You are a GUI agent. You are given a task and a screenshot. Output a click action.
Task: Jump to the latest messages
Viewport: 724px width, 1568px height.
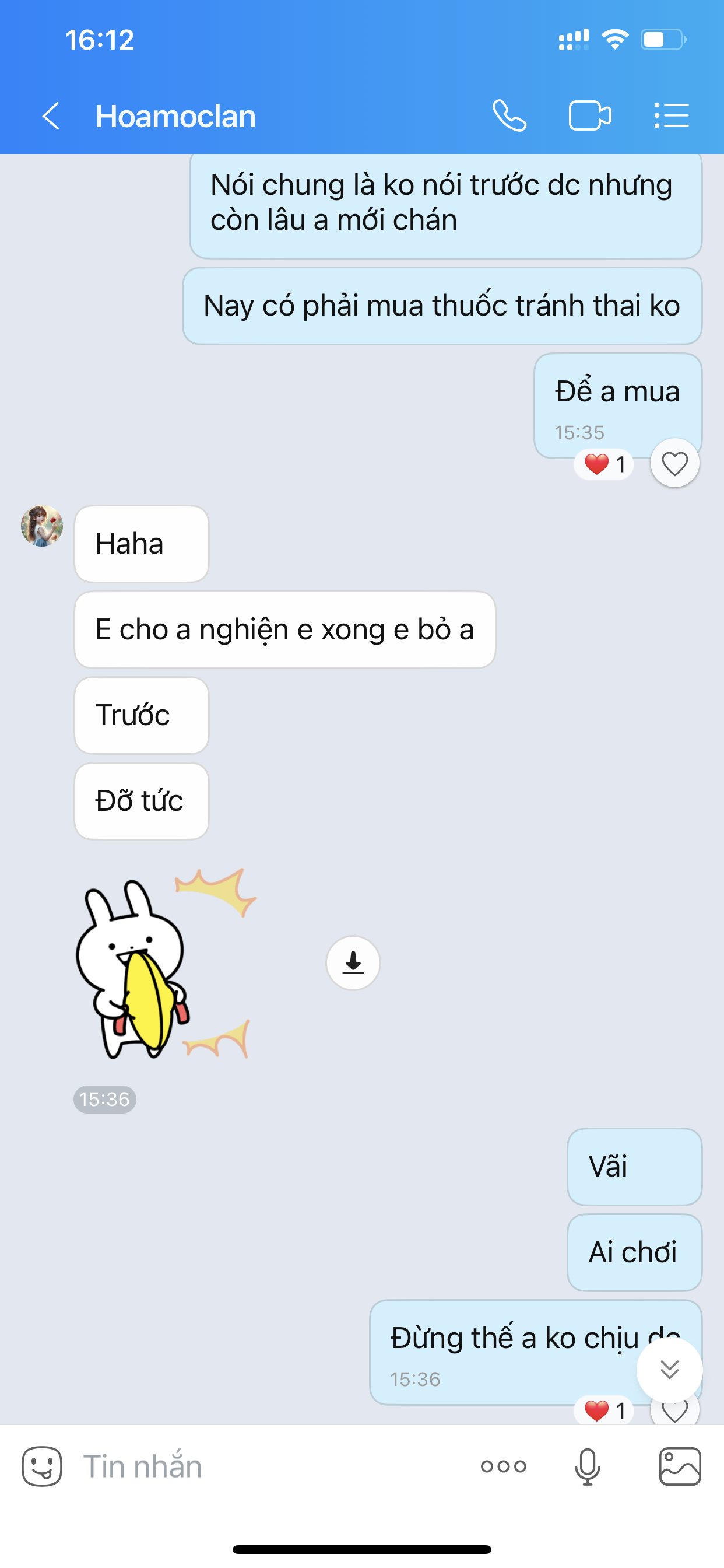(669, 1370)
